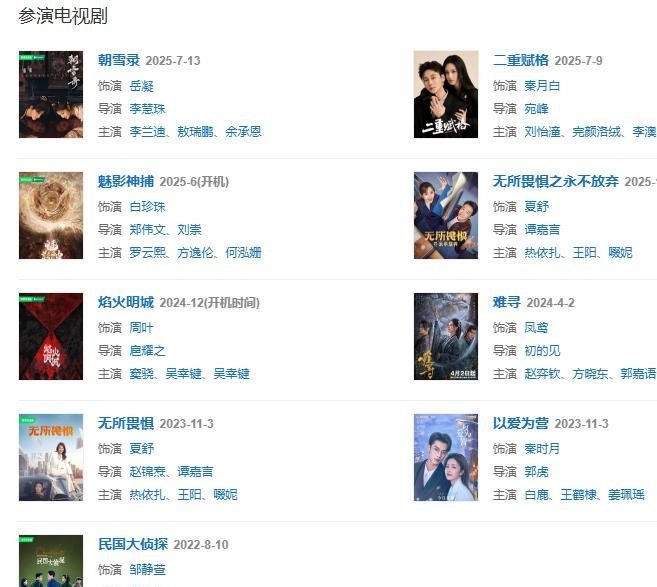Open the drama title 难寻
Screen dimensions: 657x587
(x=507, y=302)
